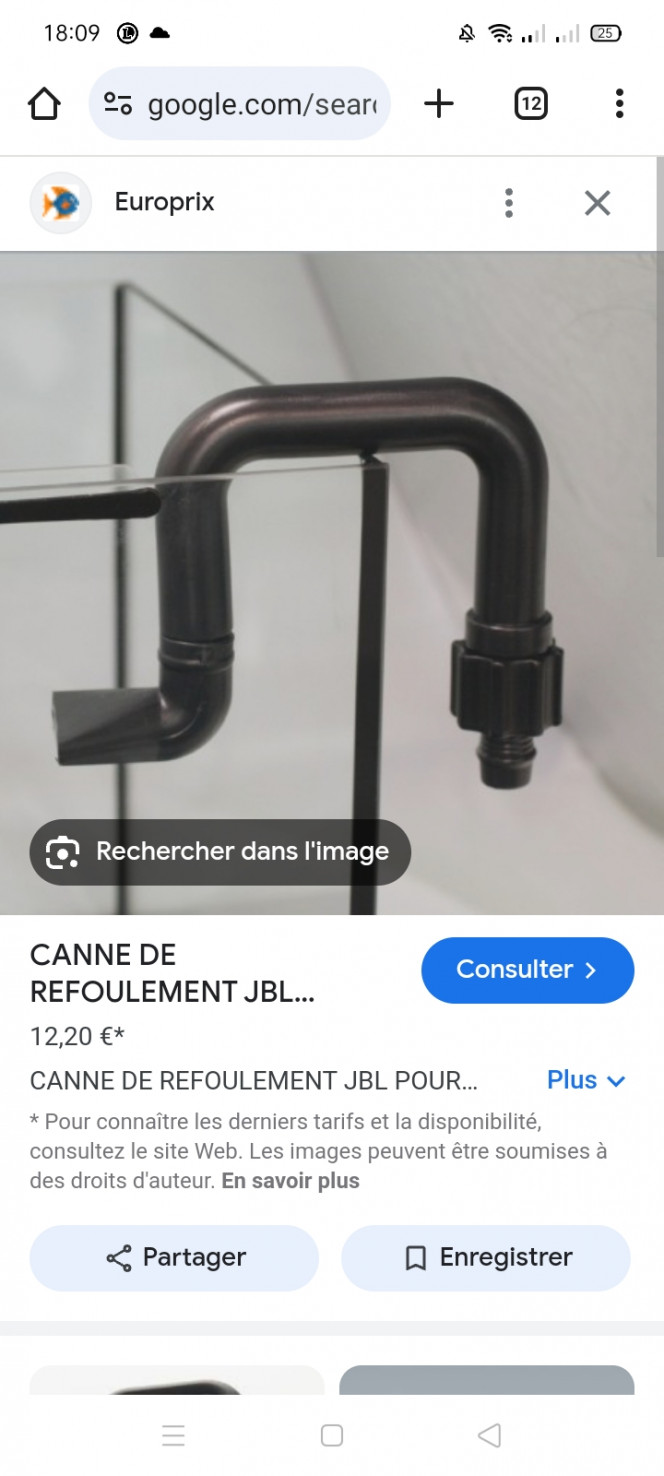Open the tab switcher showing 12 tabs
664x1476 pixels.
click(x=530, y=104)
